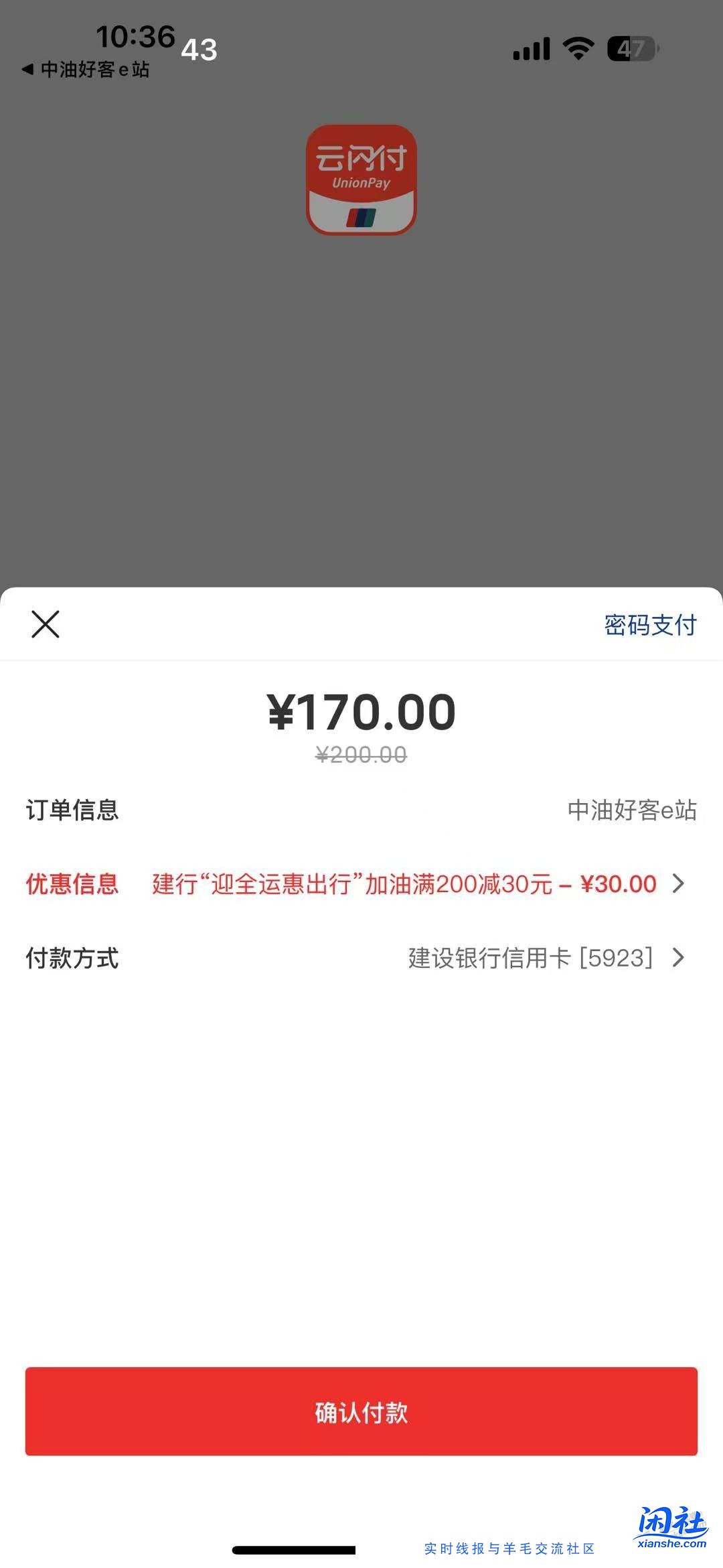The width and height of the screenshot is (723, 1568).
Task: Tap the card stripe emblem on the UnionPay logo
Action: tap(361, 216)
